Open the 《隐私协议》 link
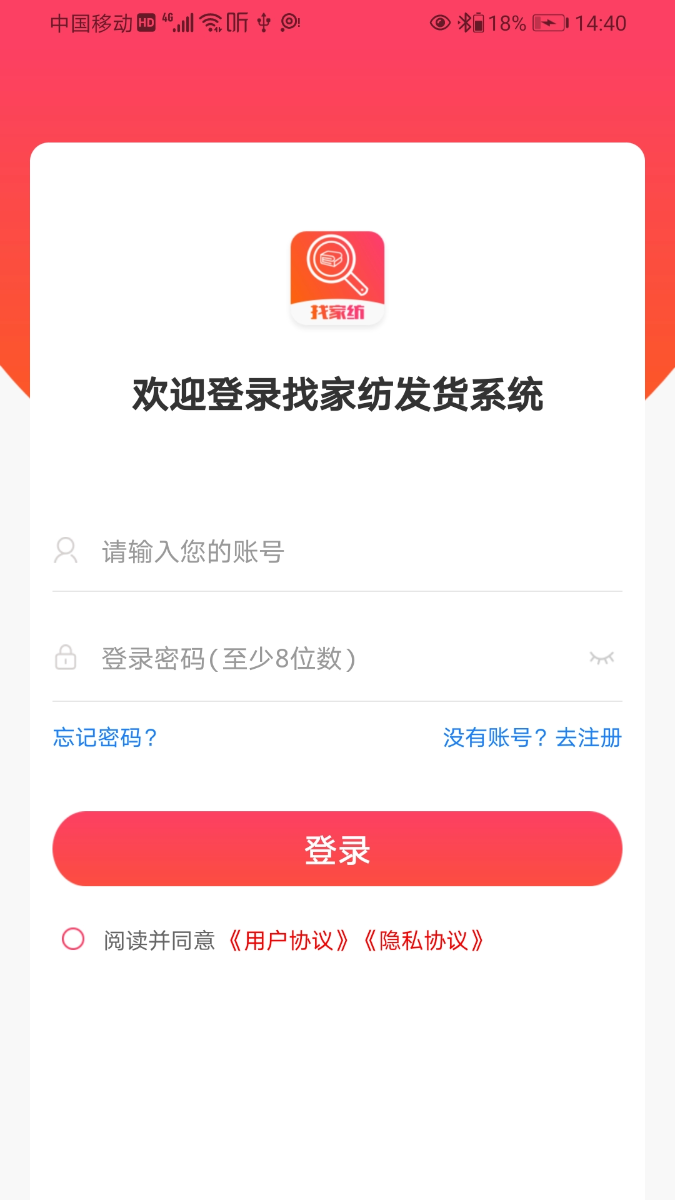This screenshot has height=1200, width=675. (424, 941)
